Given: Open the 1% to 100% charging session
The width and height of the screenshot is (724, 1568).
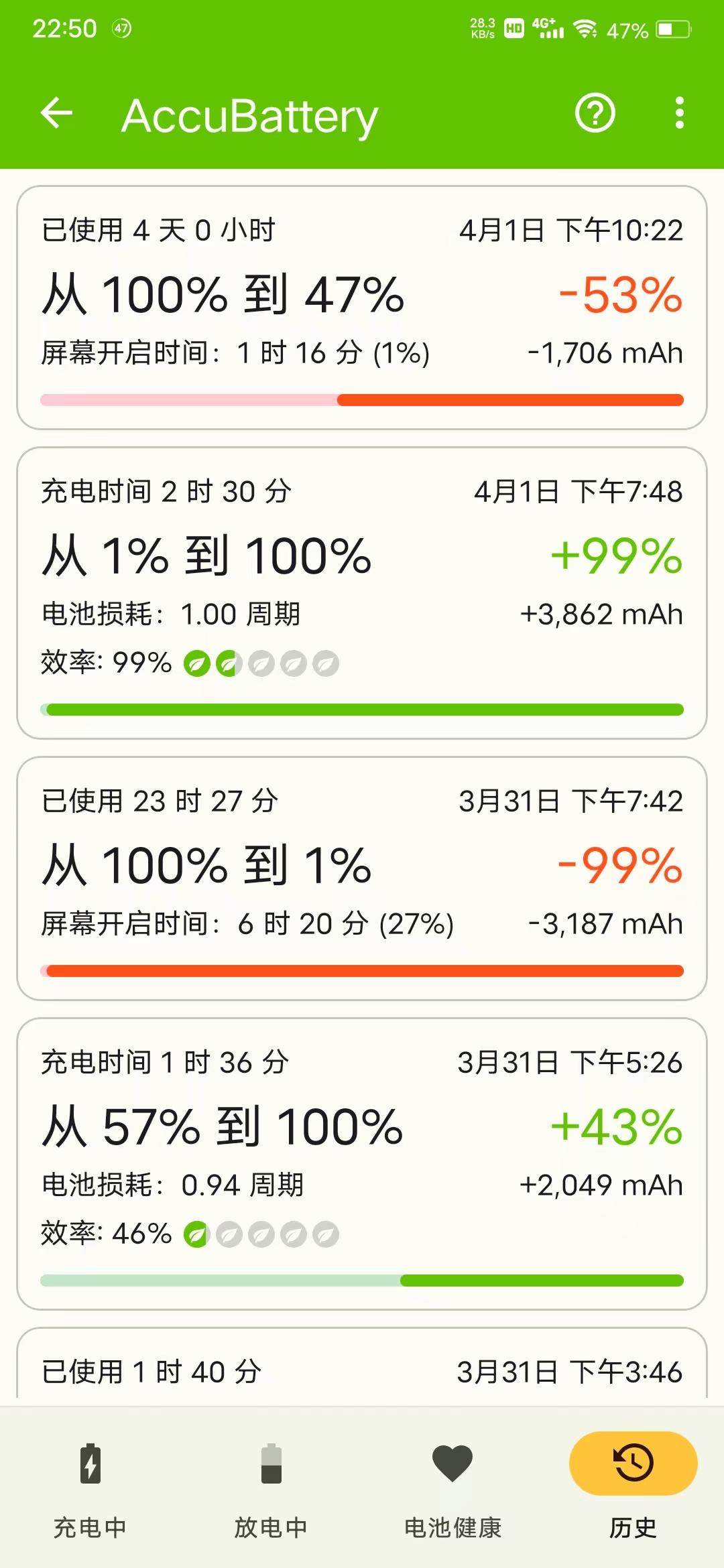Looking at the screenshot, I should [362, 593].
